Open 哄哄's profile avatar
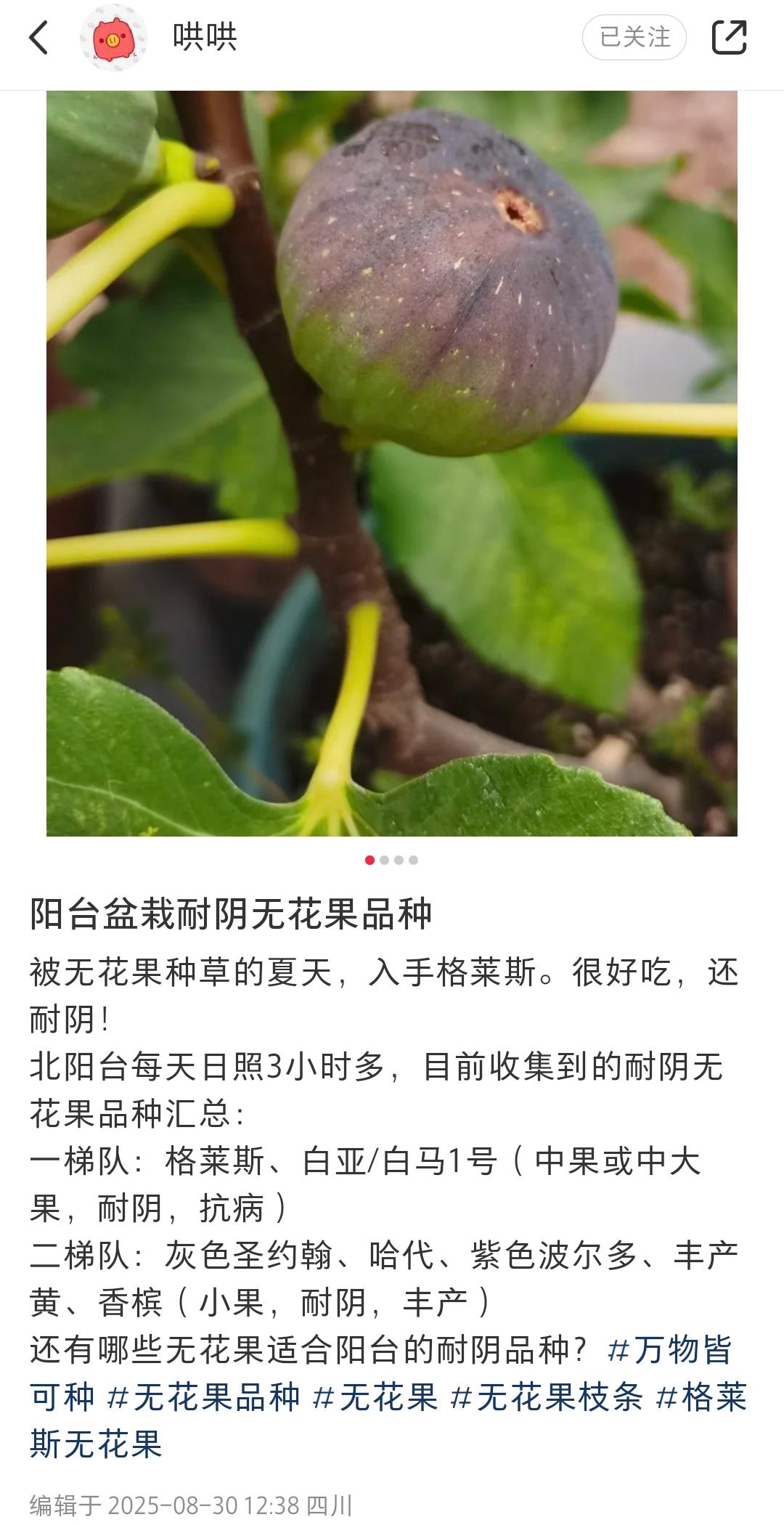This screenshot has width=784, height=1525. (x=113, y=38)
